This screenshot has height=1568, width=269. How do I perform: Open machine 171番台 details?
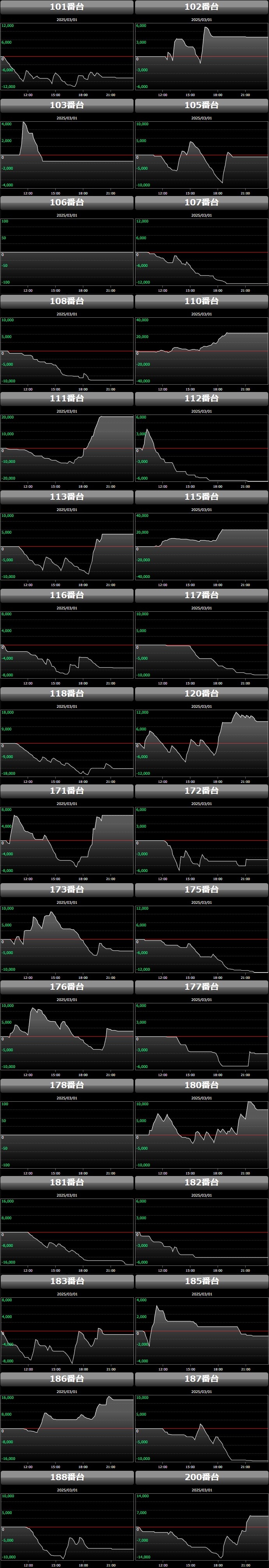[x=67, y=791]
